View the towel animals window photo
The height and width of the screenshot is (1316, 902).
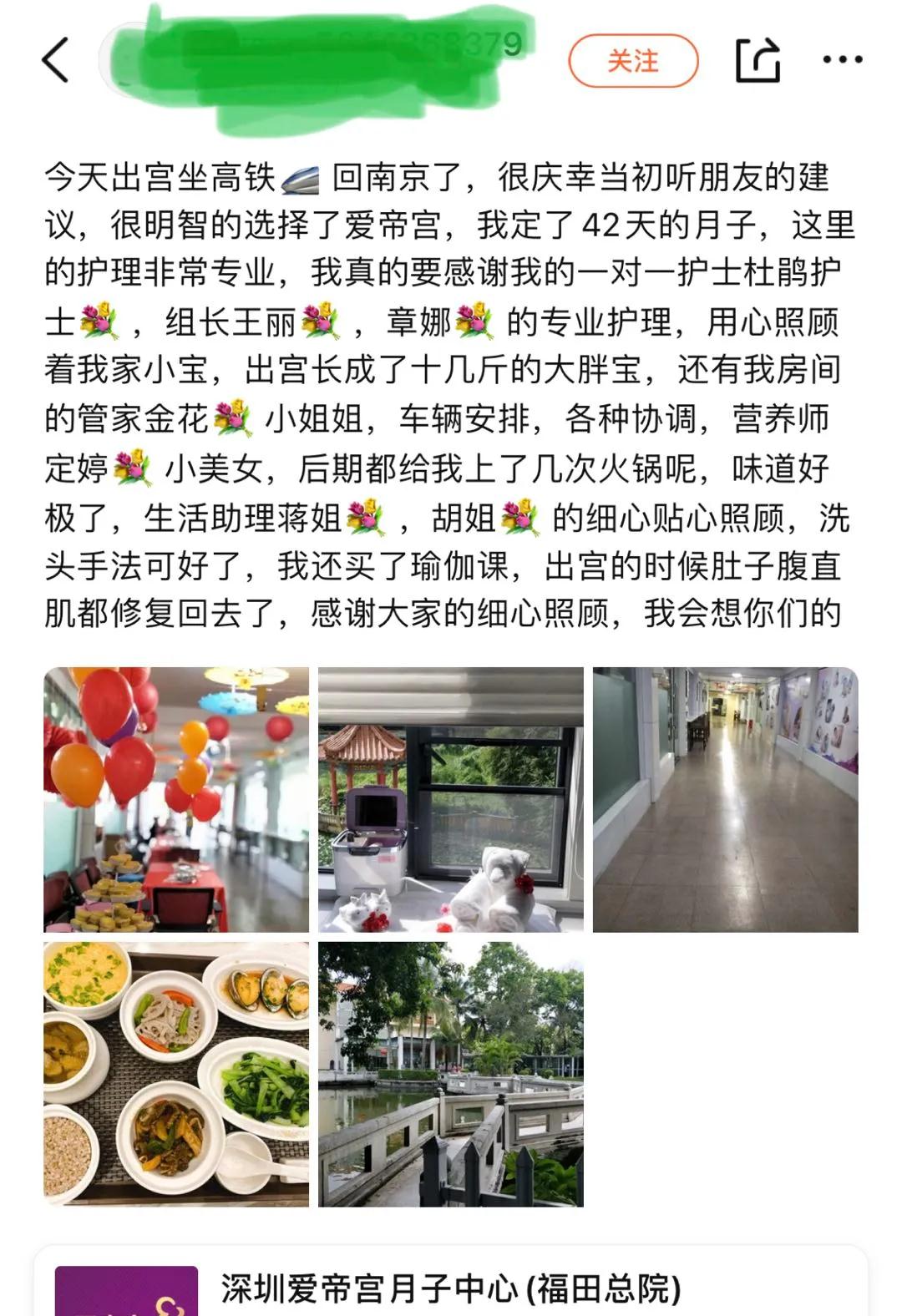coord(451,799)
